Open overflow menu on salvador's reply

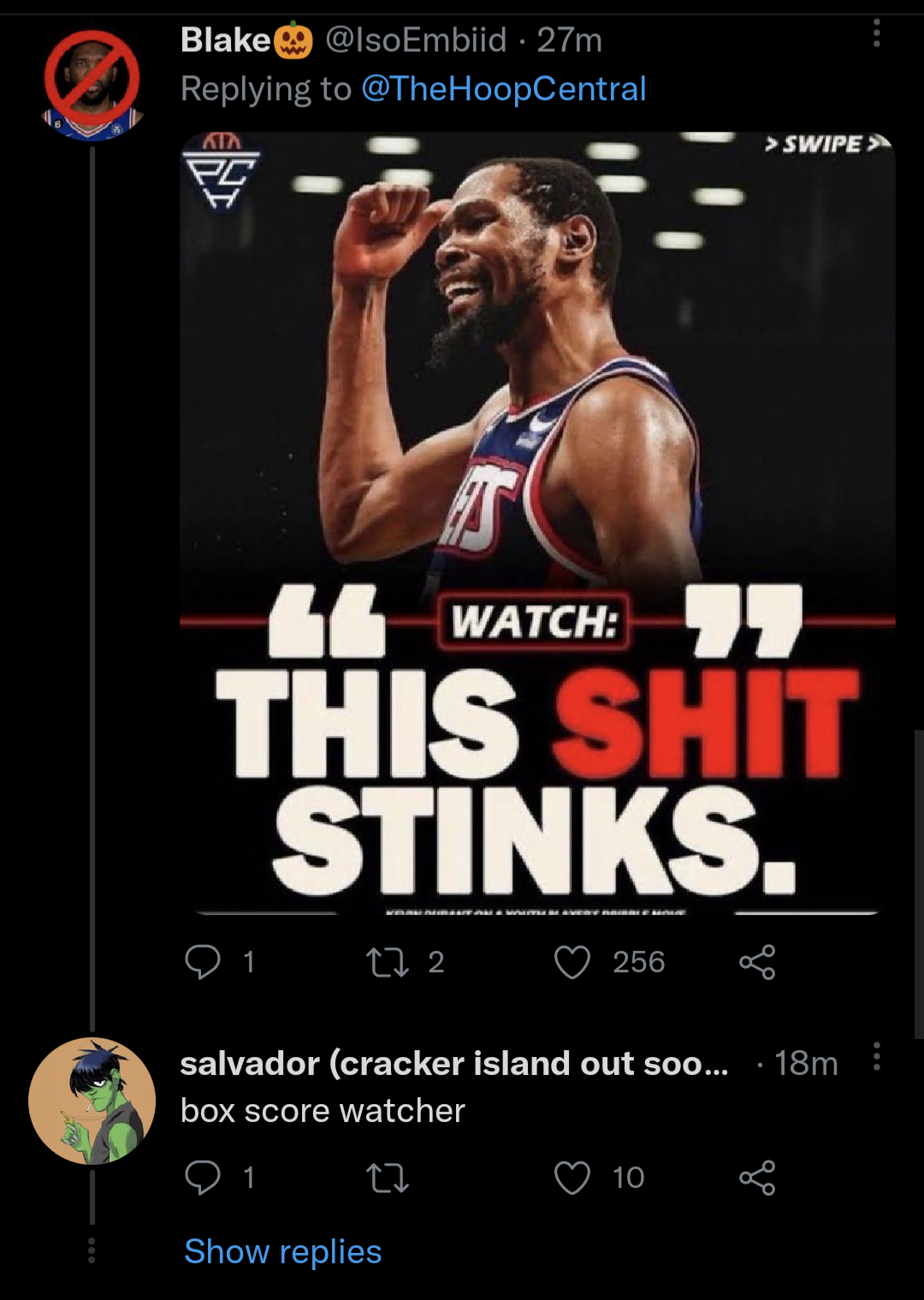click(876, 1057)
